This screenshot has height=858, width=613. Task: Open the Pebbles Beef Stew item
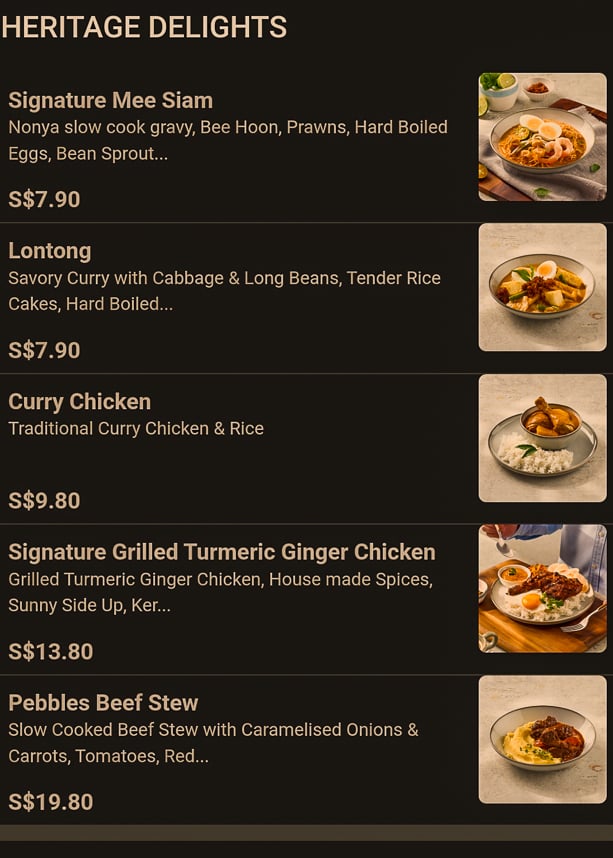click(103, 703)
